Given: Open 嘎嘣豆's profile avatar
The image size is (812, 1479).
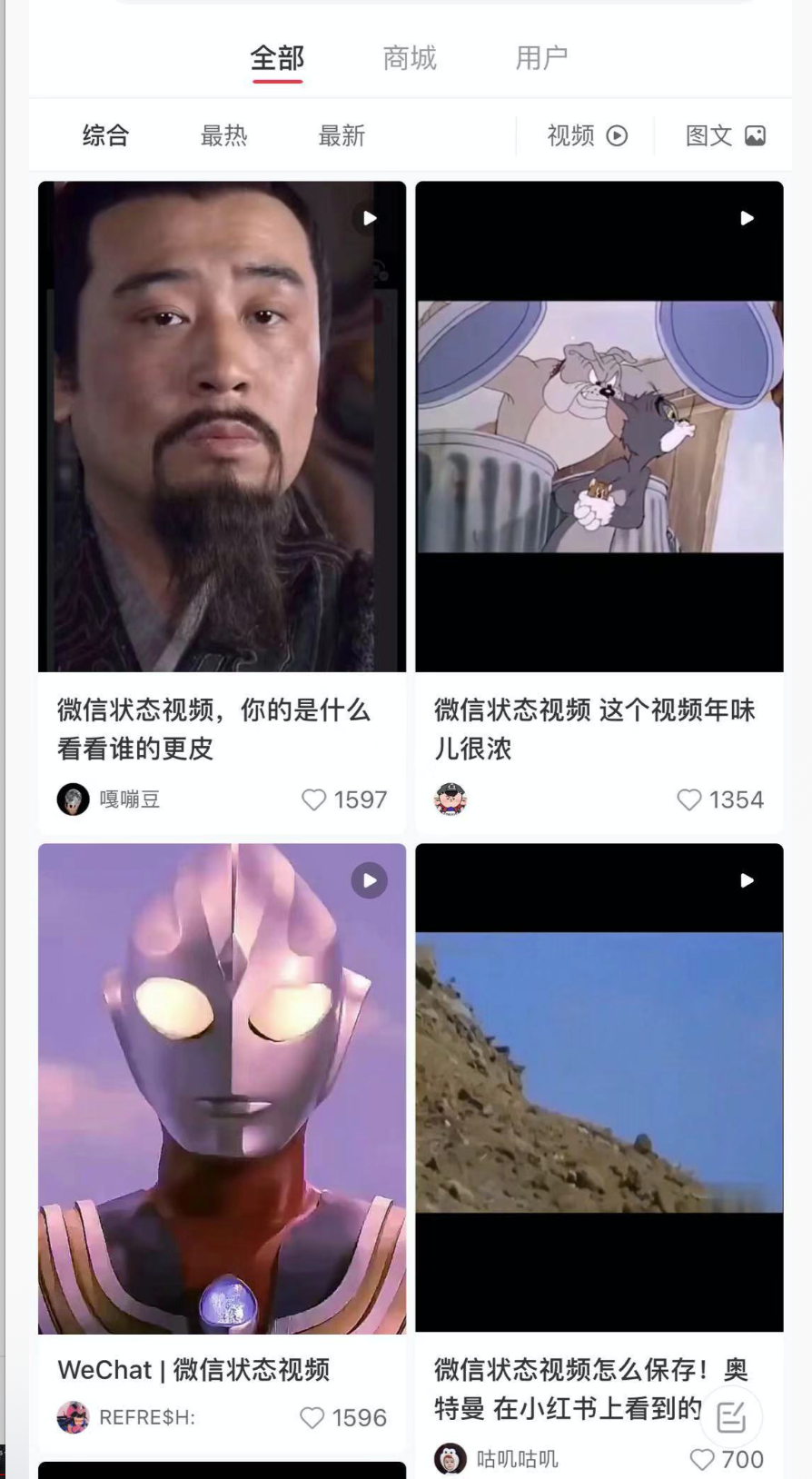Looking at the screenshot, I should [74, 799].
